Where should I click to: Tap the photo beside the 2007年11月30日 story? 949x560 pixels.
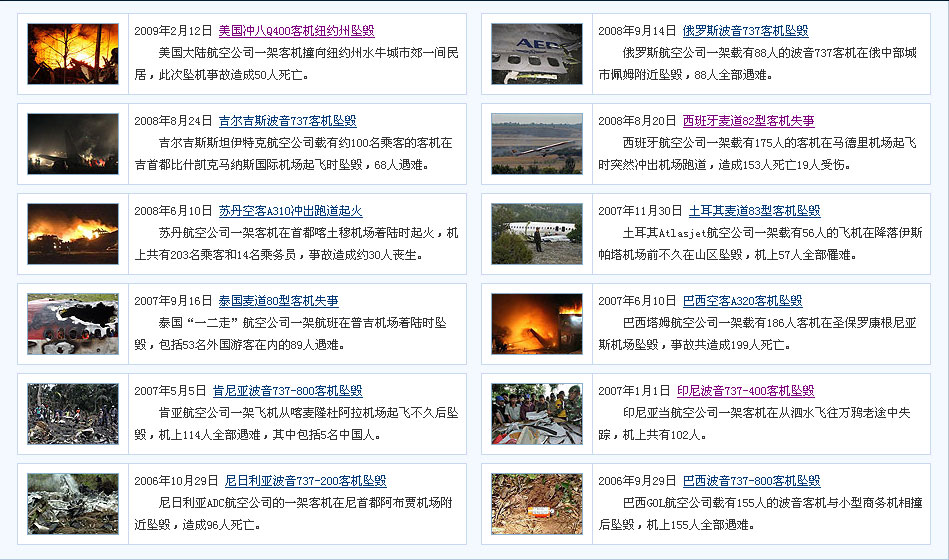click(537, 234)
